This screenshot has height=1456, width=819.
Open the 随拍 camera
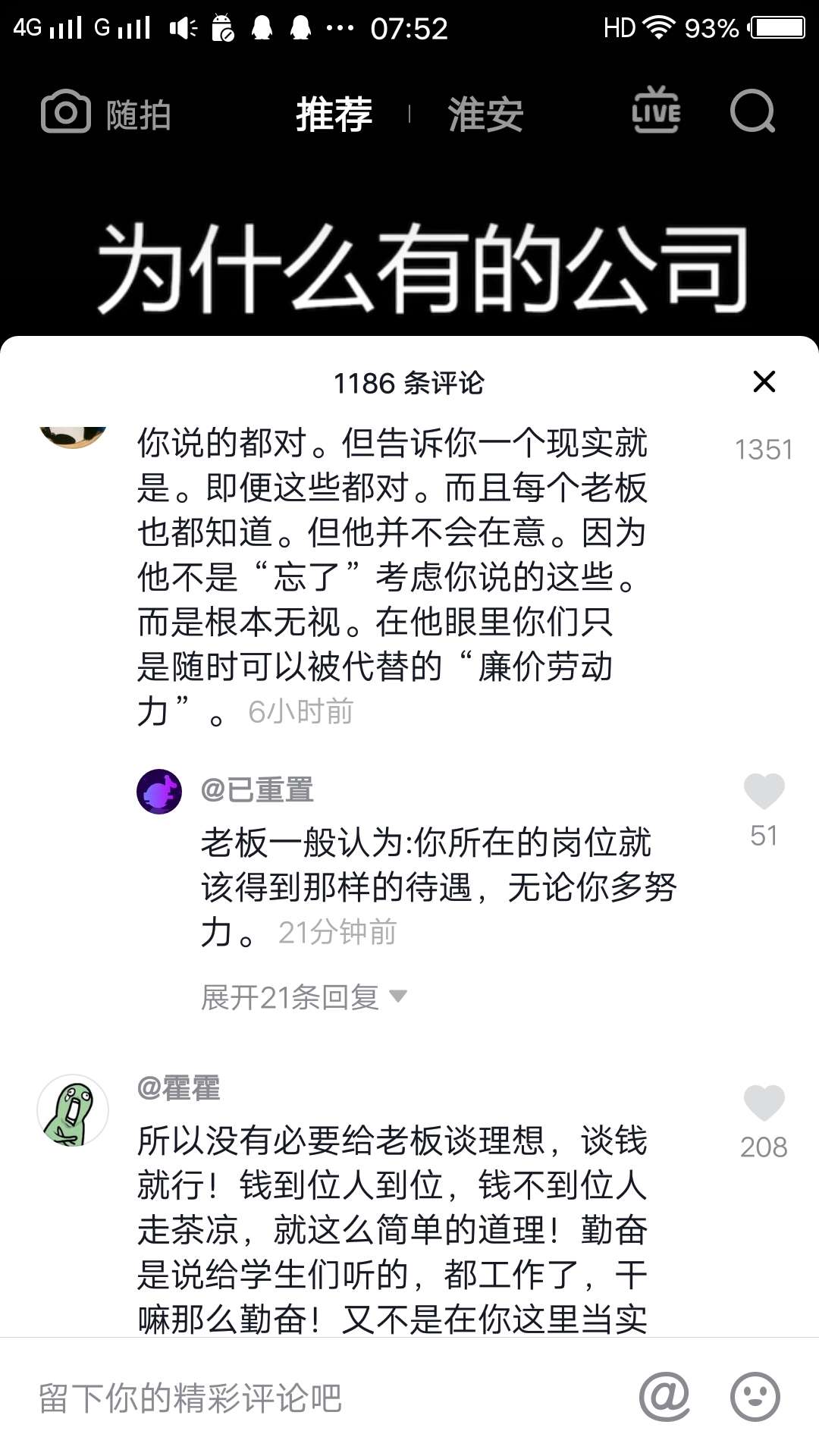click(106, 114)
